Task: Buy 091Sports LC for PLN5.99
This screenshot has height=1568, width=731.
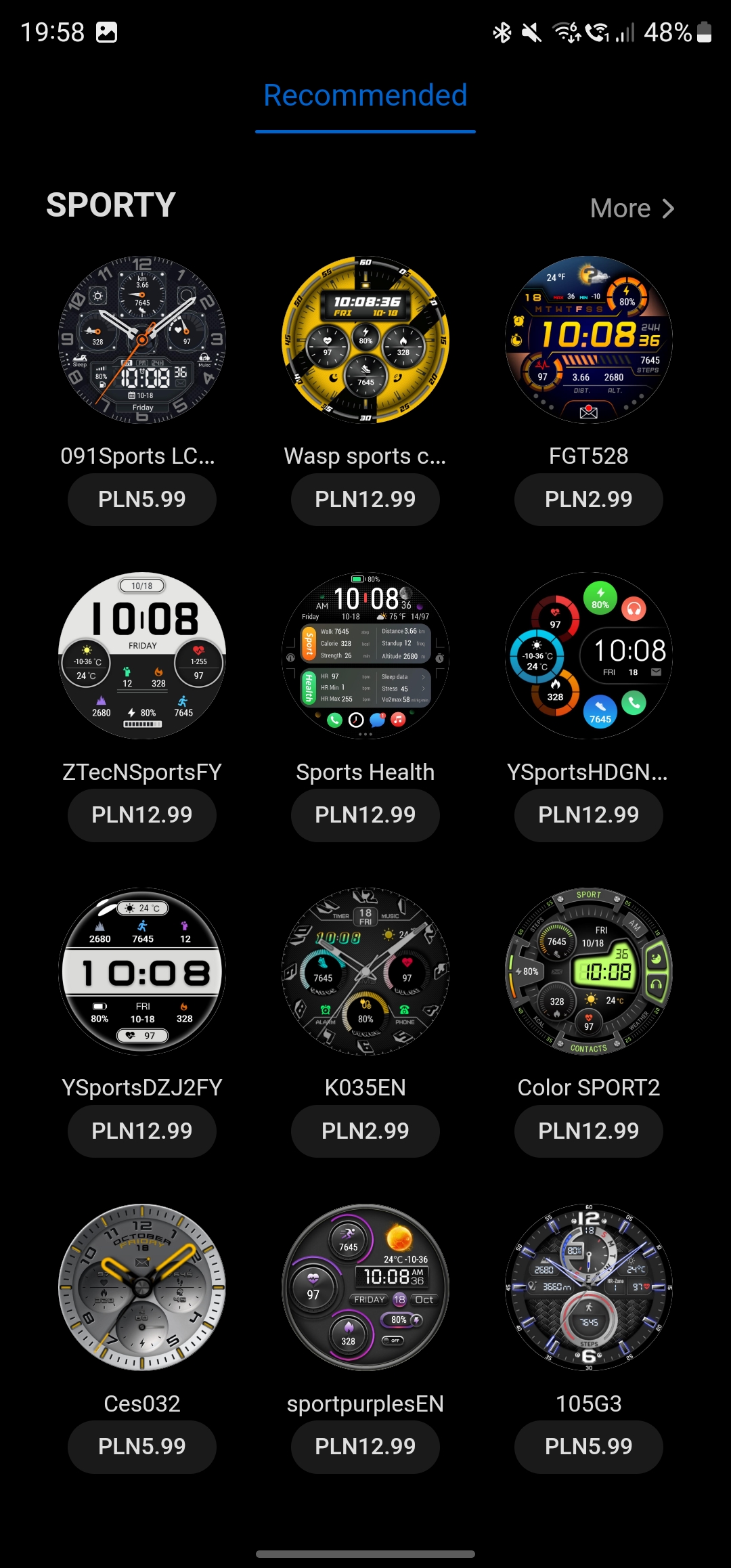Action: (x=142, y=500)
